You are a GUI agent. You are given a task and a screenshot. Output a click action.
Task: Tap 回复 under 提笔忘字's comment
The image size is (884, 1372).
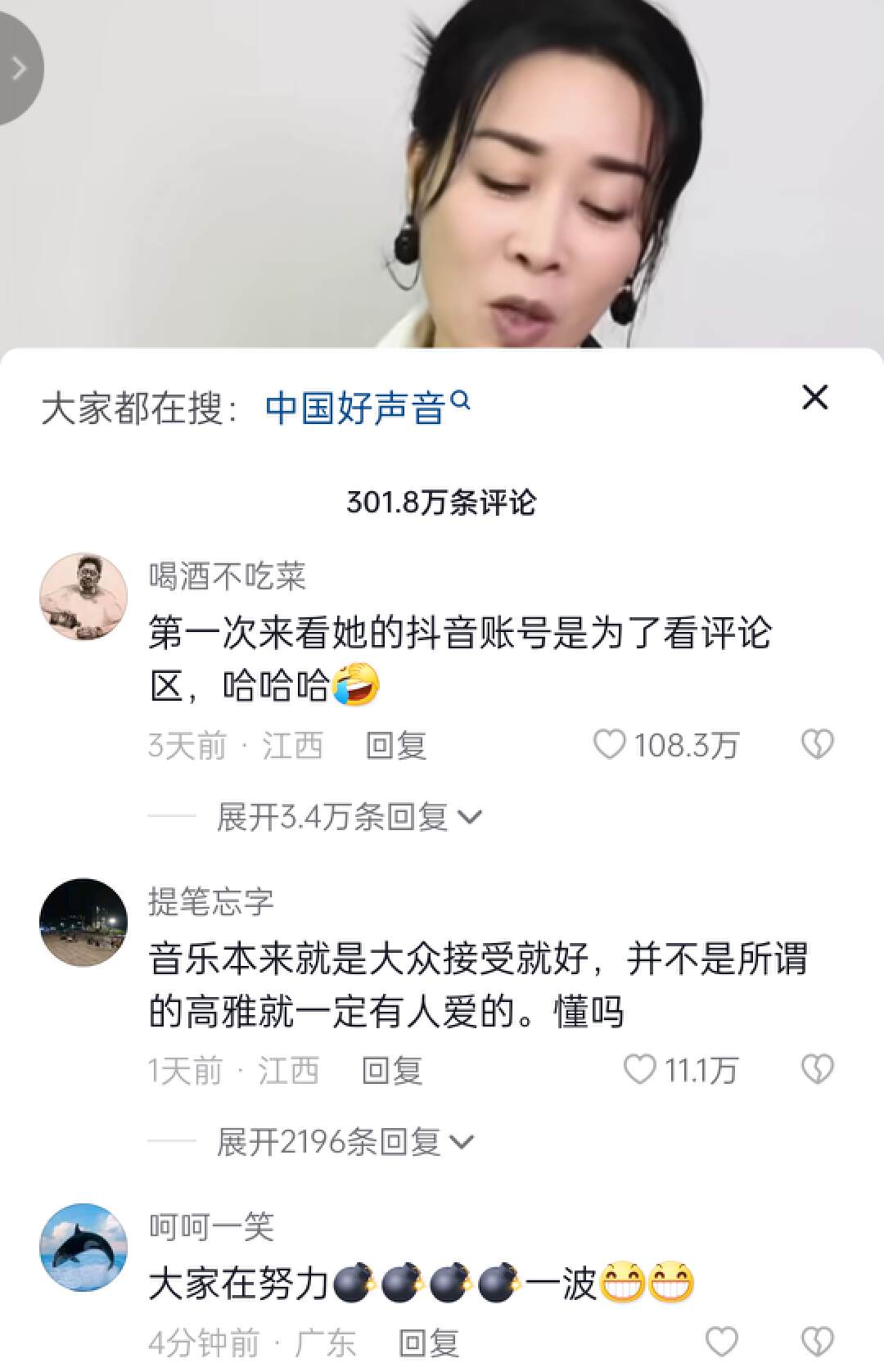click(x=391, y=1068)
